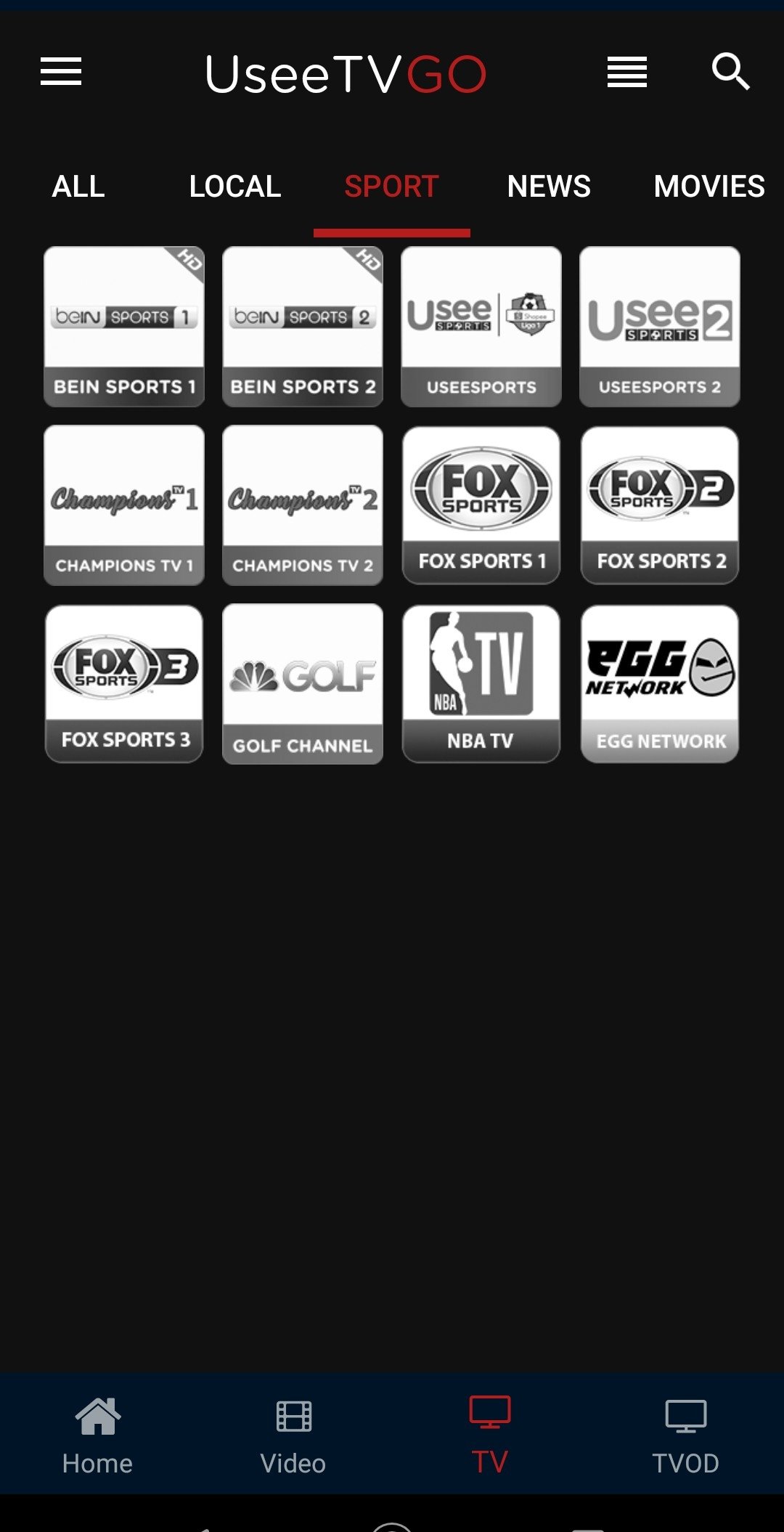Go to the Home tab
The height and width of the screenshot is (1532, 784).
[x=98, y=1435]
